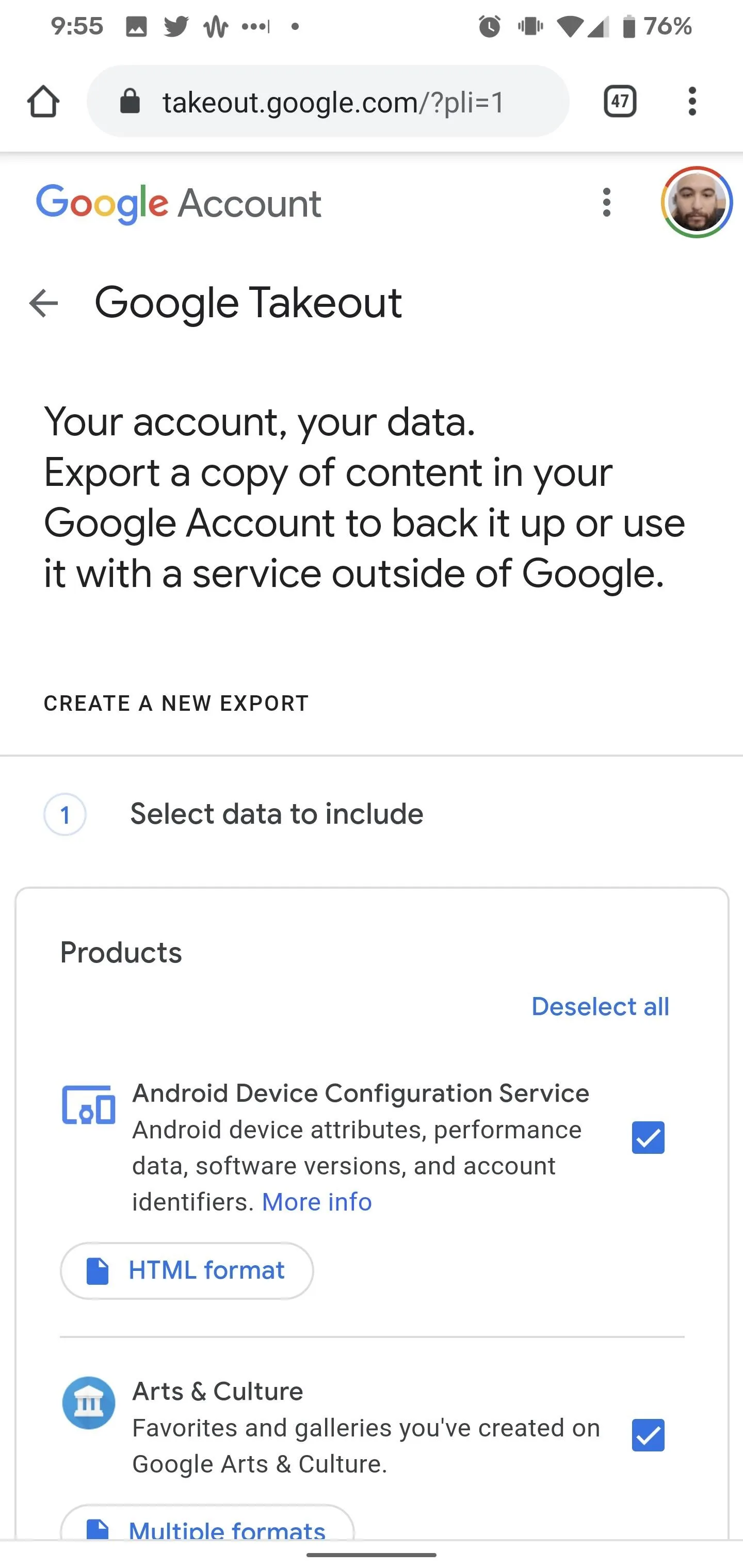Image resolution: width=743 pixels, height=1568 pixels.
Task: Uncheck Android Device Configuration Service
Action: point(648,1138)
